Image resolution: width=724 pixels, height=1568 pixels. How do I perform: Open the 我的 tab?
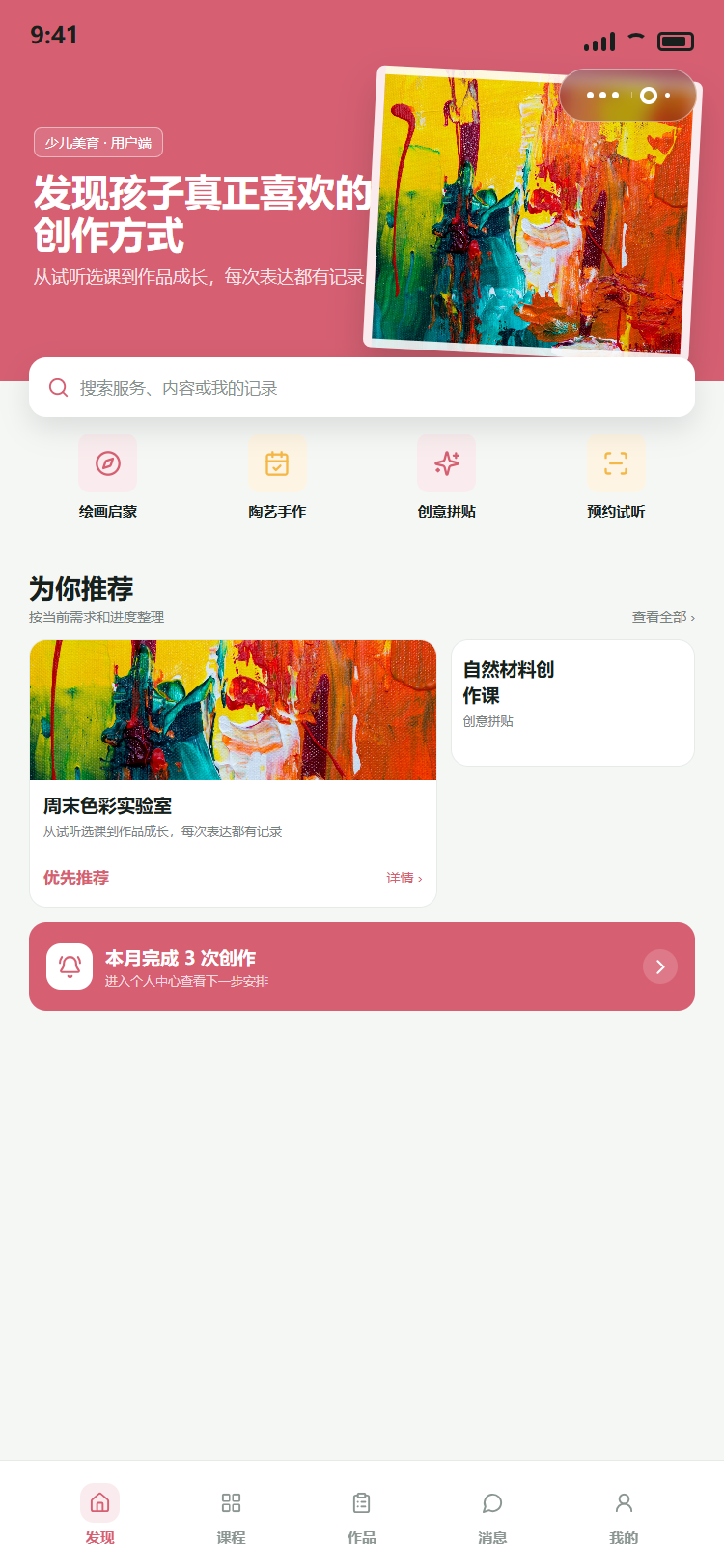(x=624, y=1514)
